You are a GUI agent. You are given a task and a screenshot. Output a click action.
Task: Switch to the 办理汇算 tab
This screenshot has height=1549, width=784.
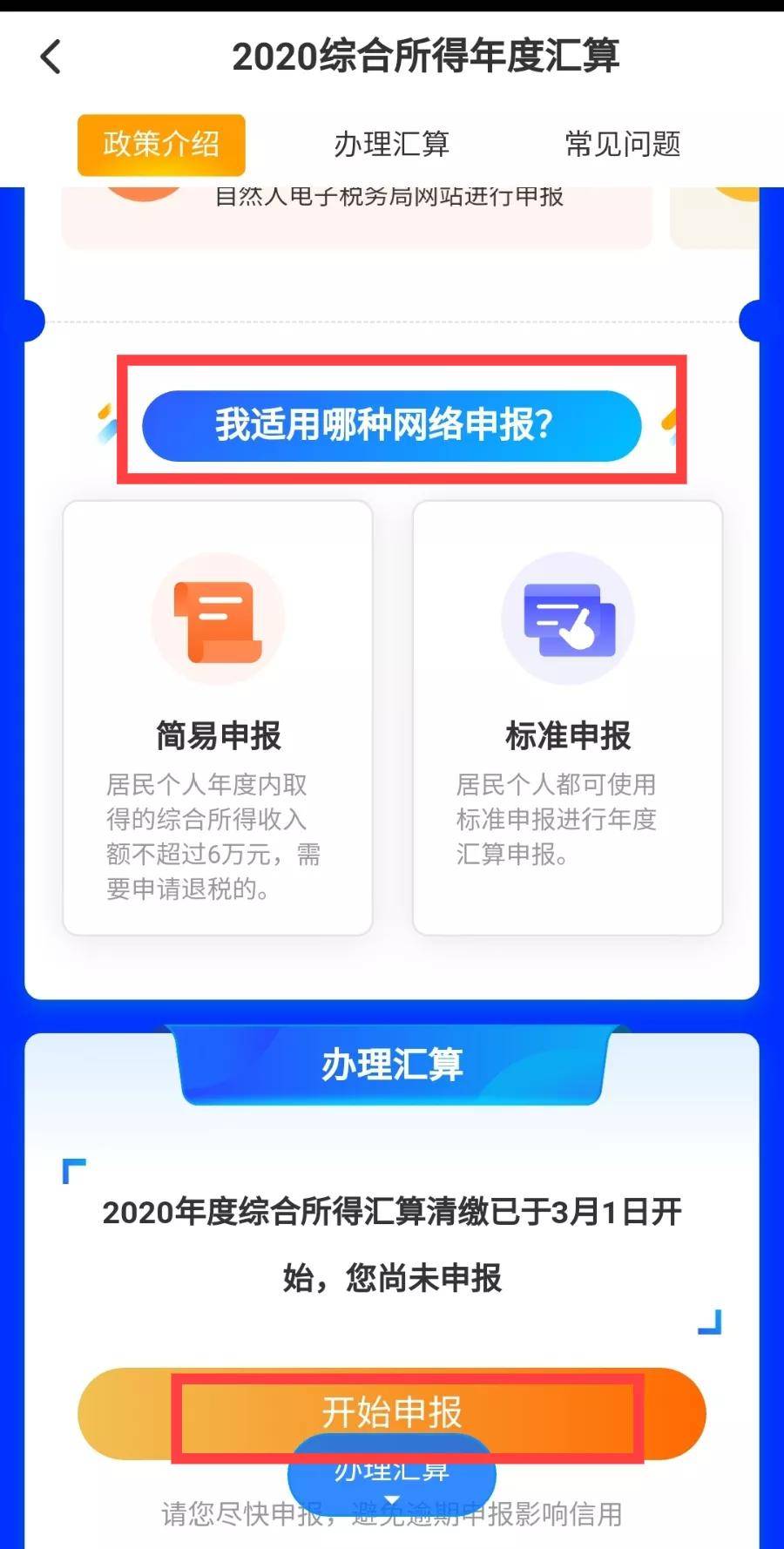pos(392,145)
